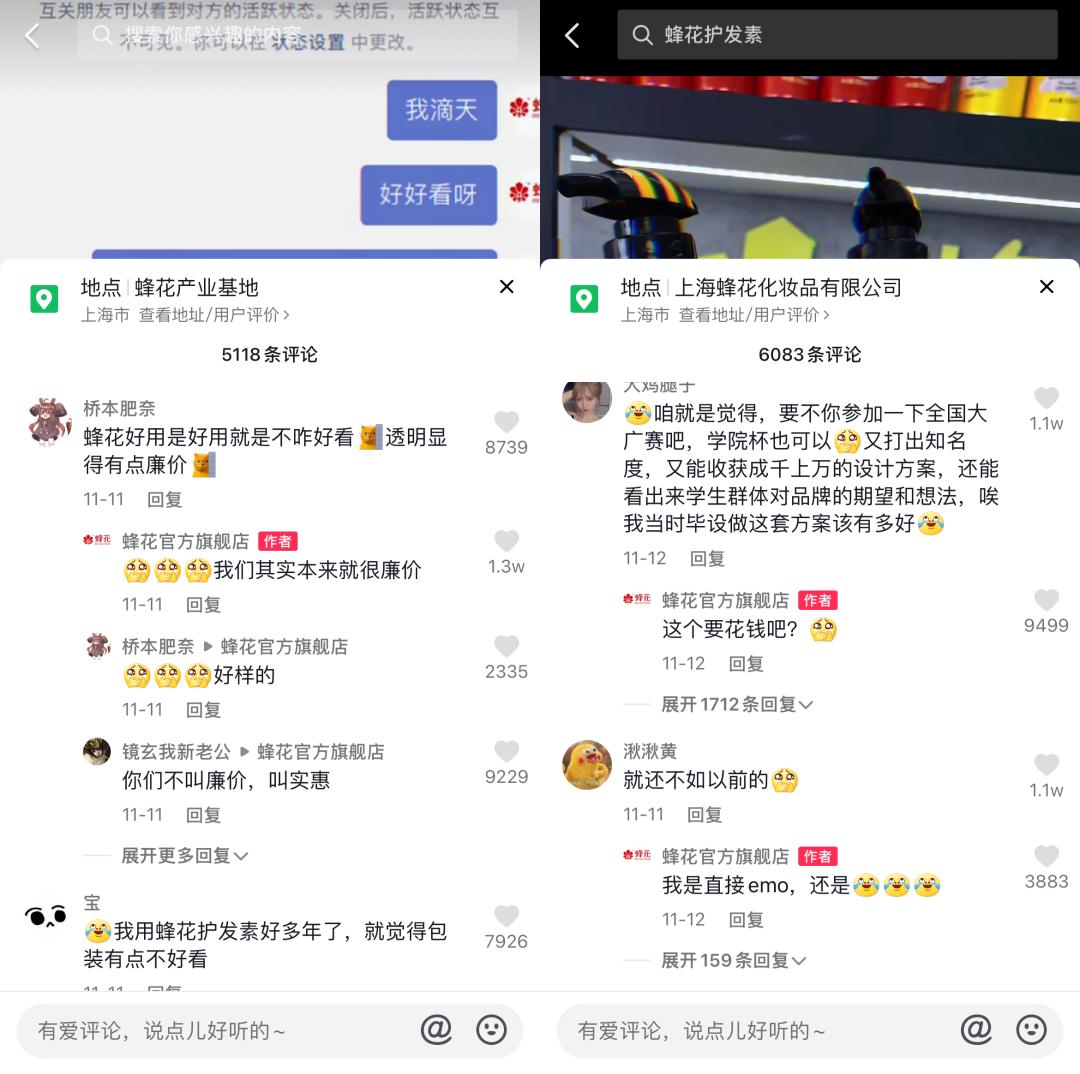Viewport: 1080px width, 1074px height.
Task: Like 镜玄我新老公's reply 你们不叫廉价，叫实惠
Action: 506,752
